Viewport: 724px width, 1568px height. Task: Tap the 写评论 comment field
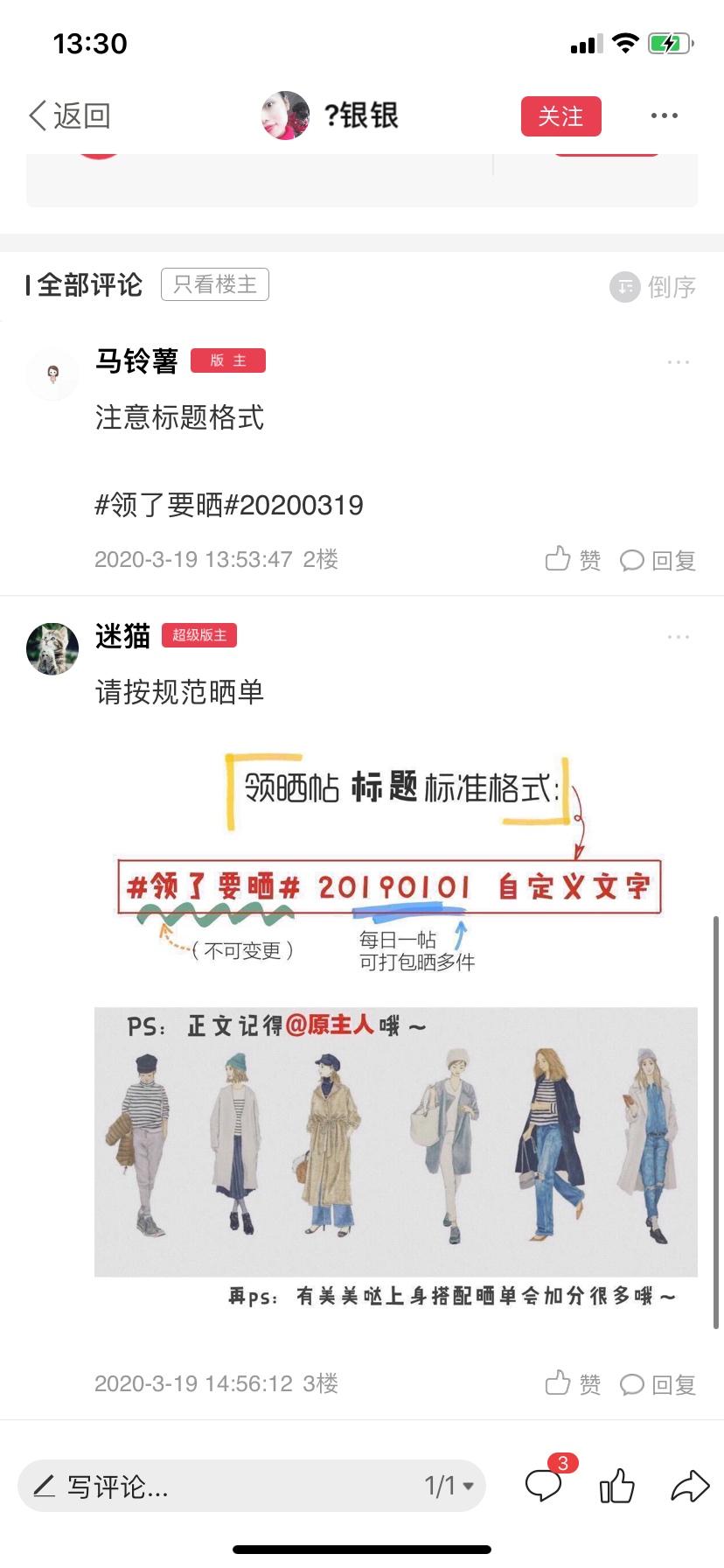[x=219, y=1486]
